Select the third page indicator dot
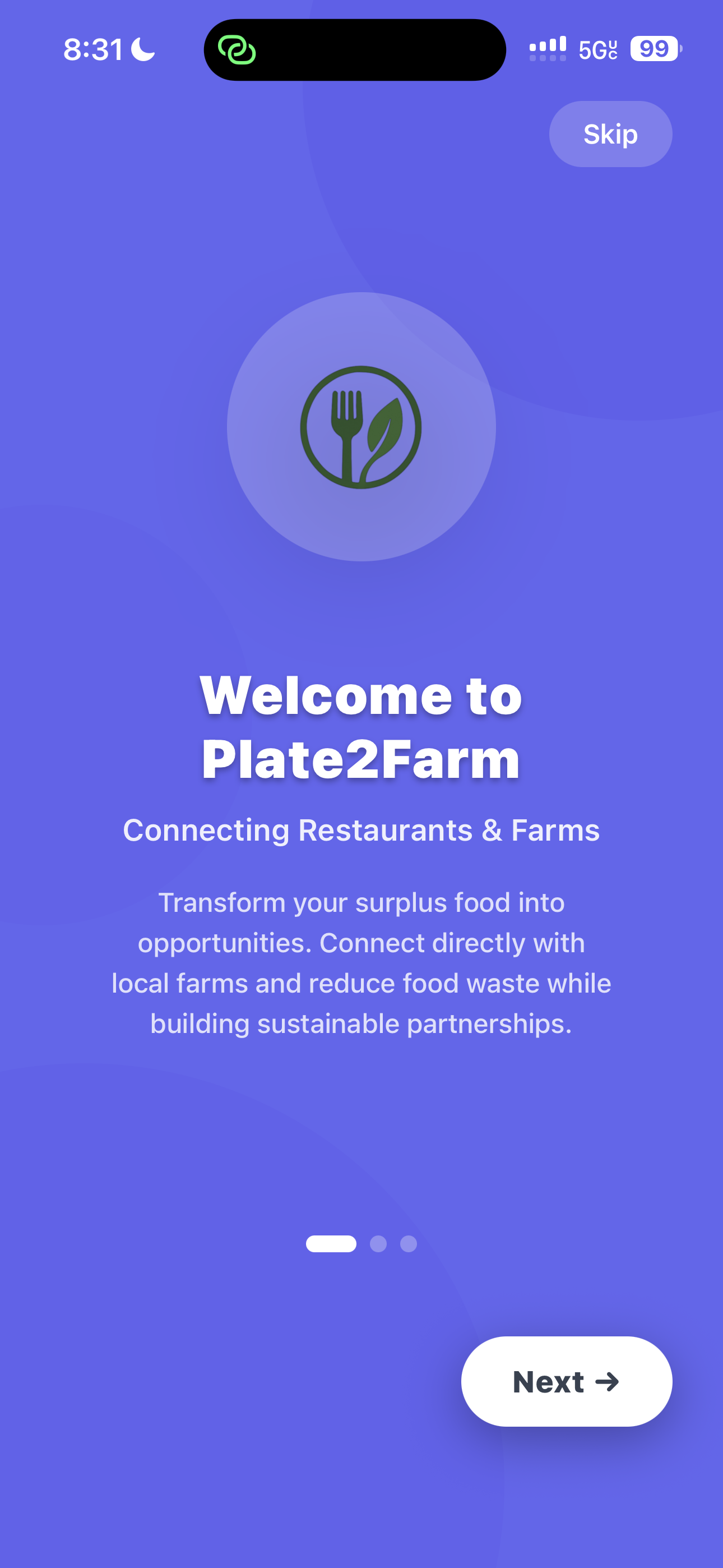 tap(409, 1243)
